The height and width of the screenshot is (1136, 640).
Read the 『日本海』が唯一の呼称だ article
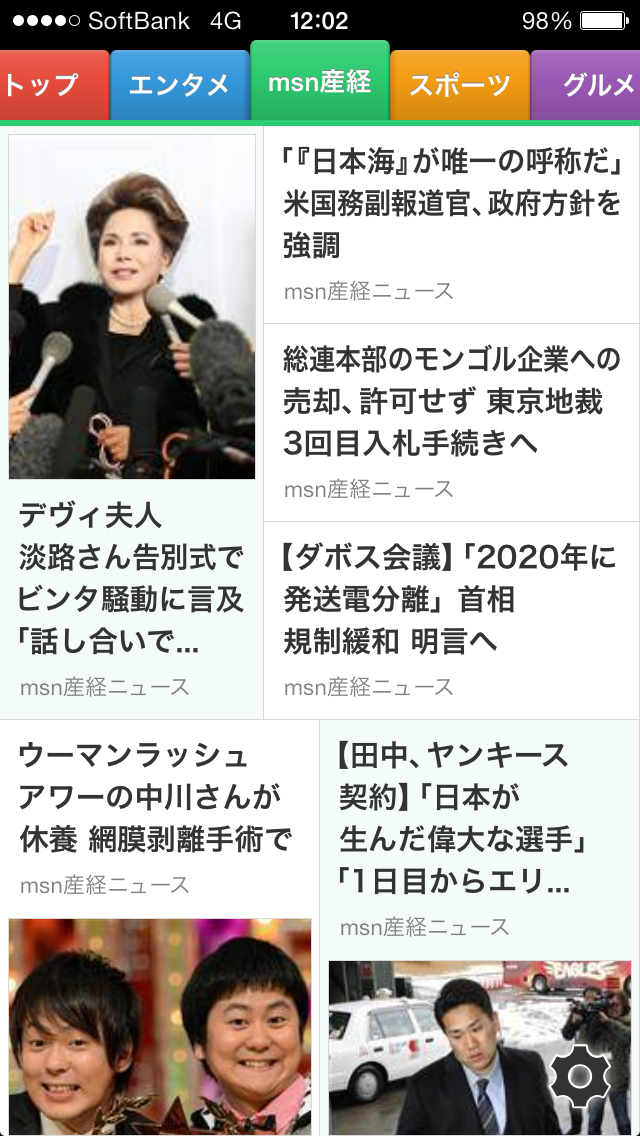pyautogui.click(x=452, y=225)
